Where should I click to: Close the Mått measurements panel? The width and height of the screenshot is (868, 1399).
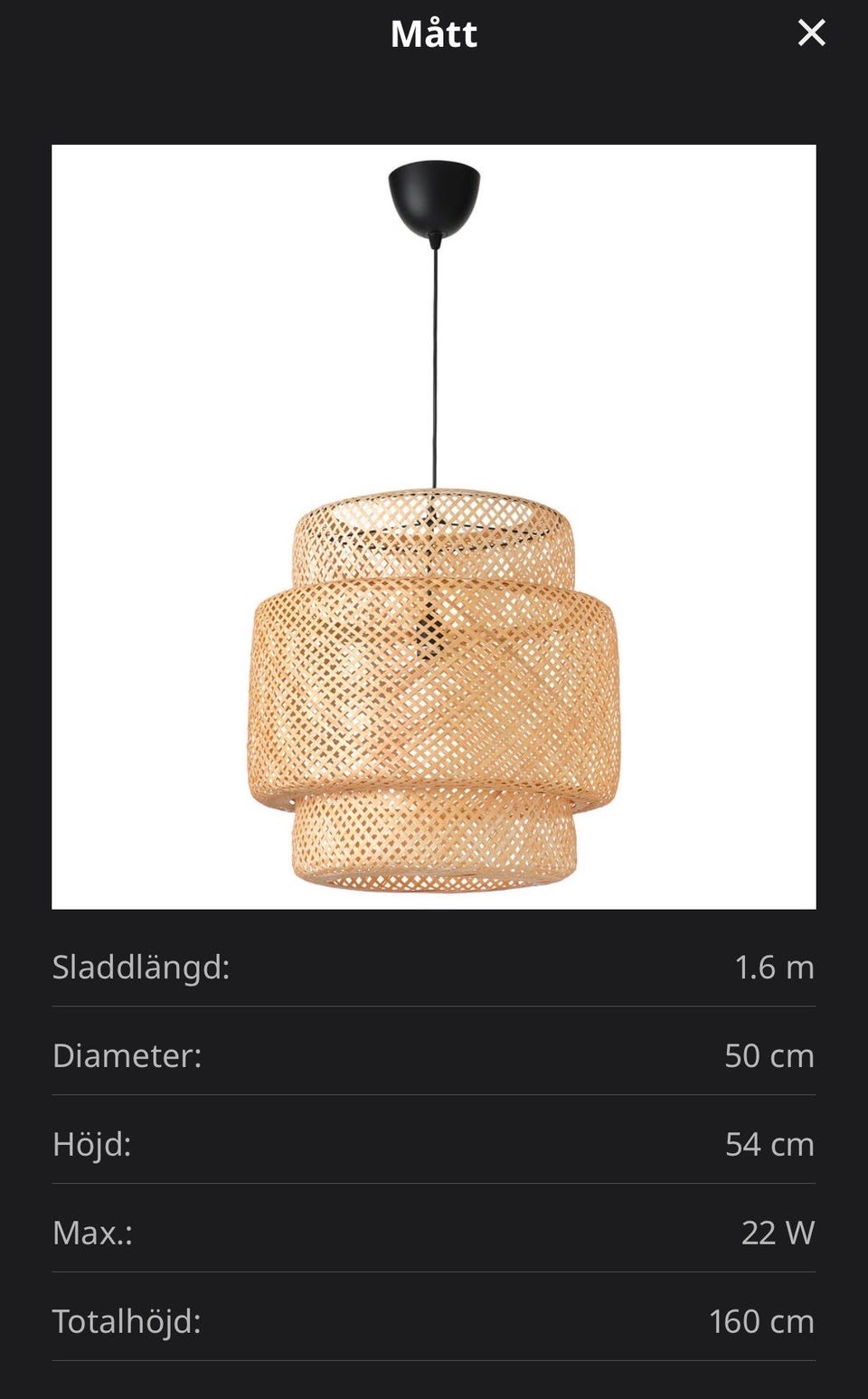point(811,33)
